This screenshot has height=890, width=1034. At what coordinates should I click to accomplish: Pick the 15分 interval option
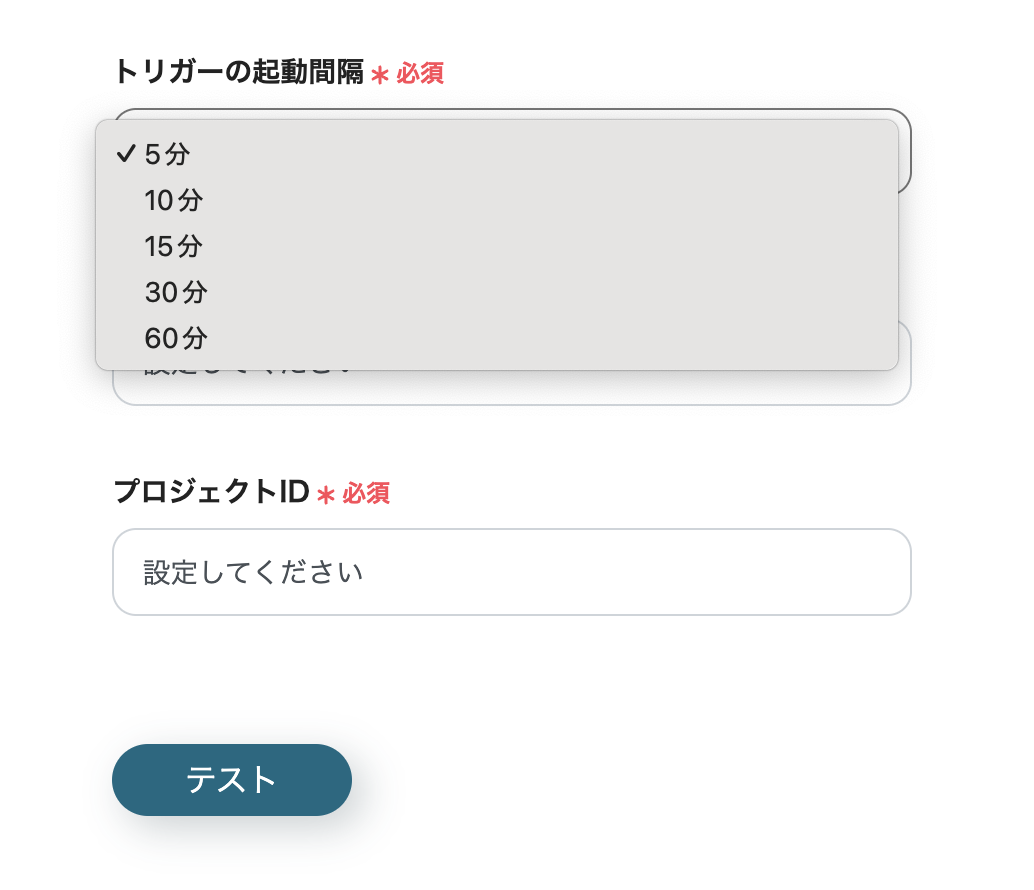point(173,246)
